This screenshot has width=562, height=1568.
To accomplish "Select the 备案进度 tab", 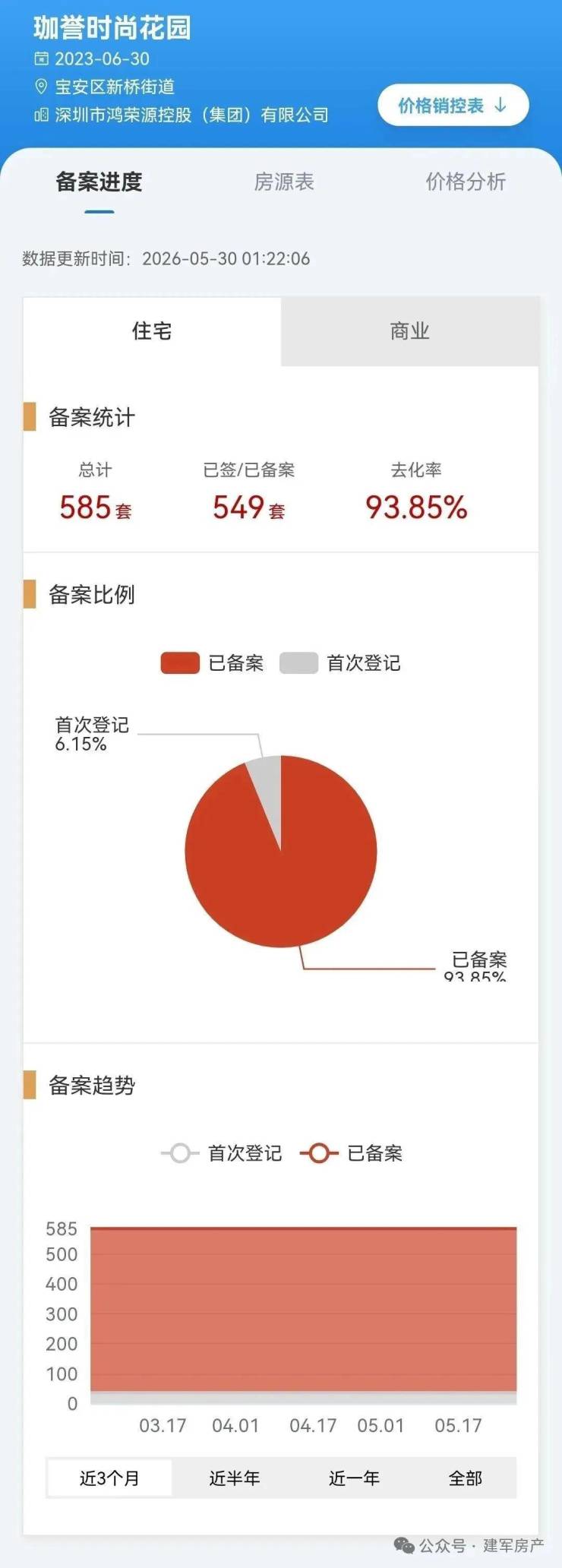I will pos(99,182).
